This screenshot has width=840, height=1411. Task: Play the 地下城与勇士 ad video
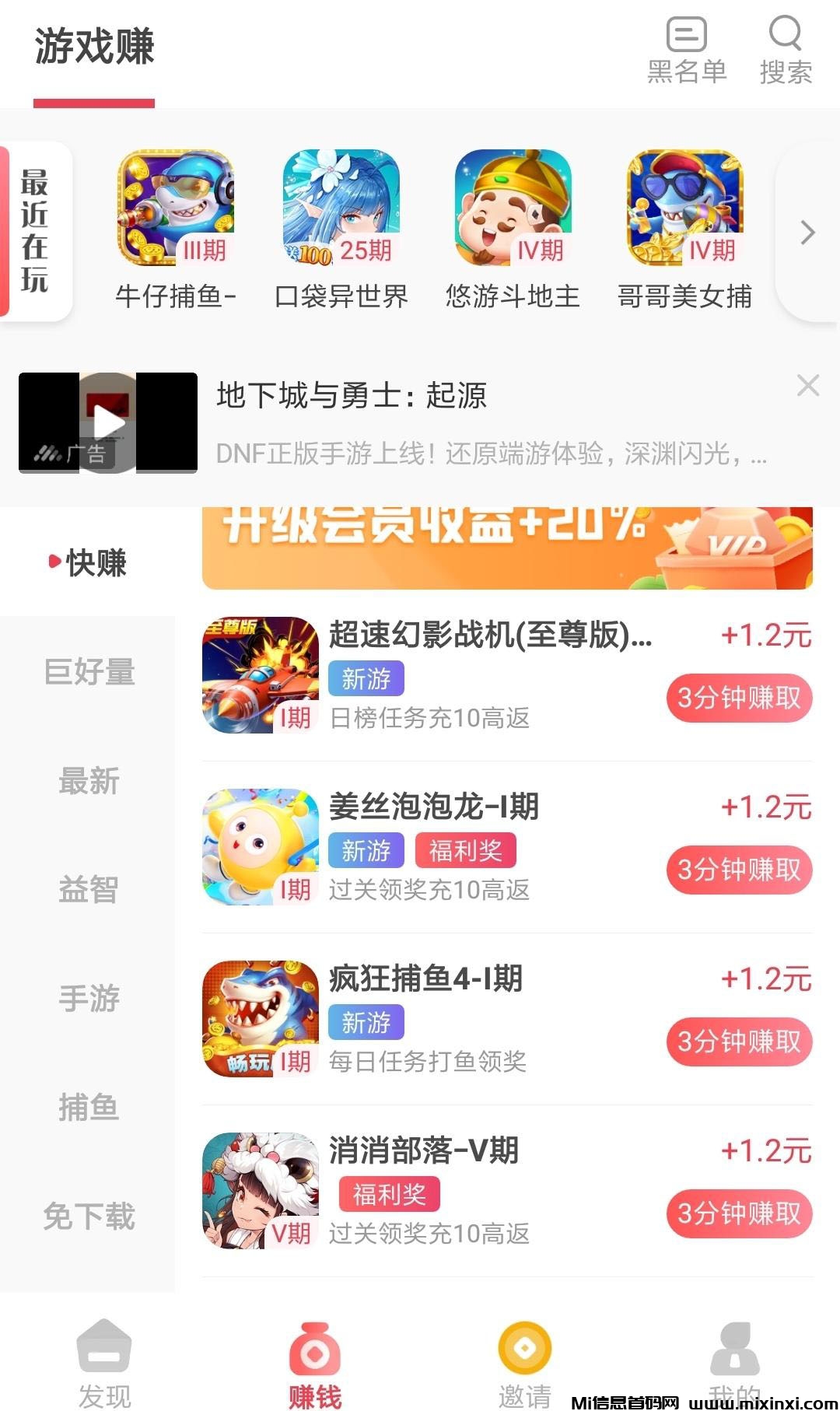108,423
